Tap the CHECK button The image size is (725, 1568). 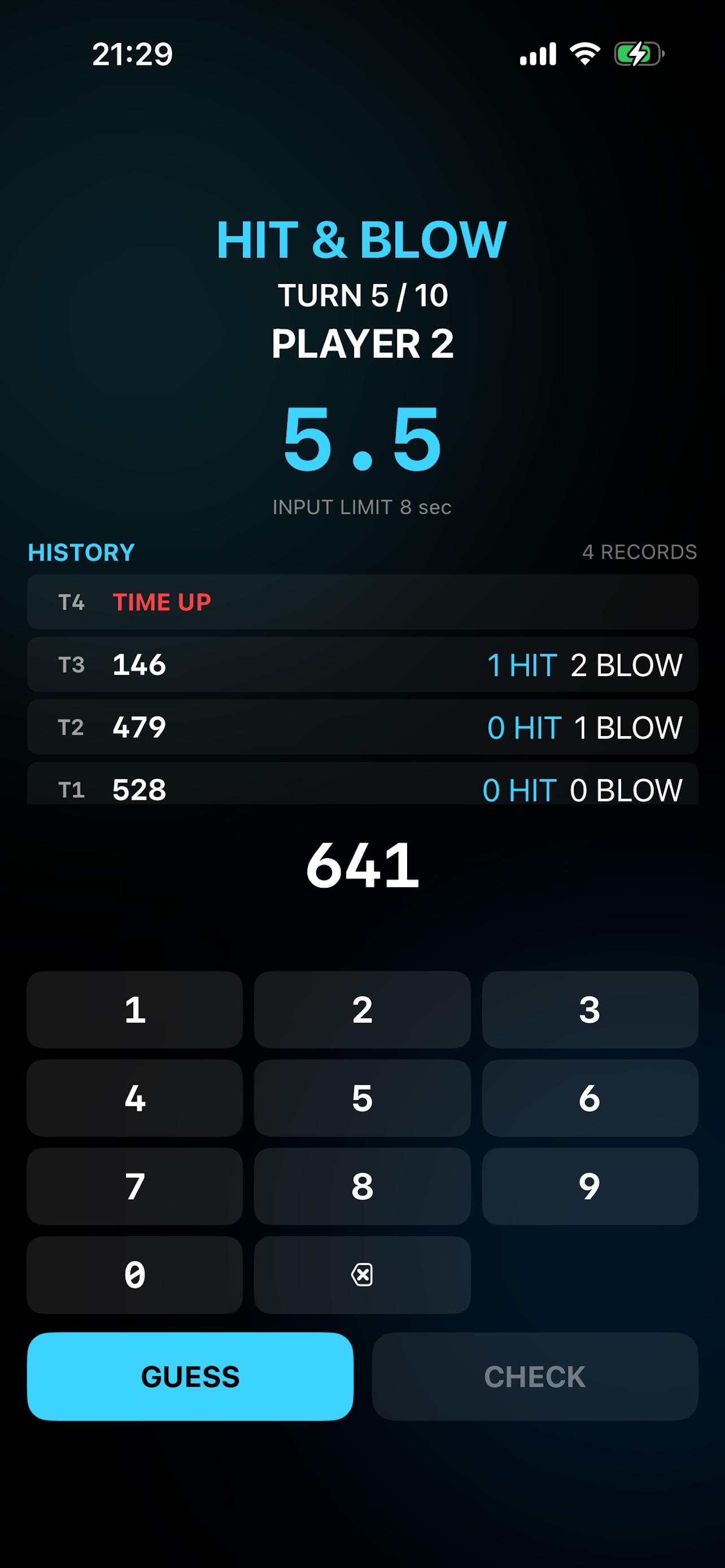coord(535,1376)
